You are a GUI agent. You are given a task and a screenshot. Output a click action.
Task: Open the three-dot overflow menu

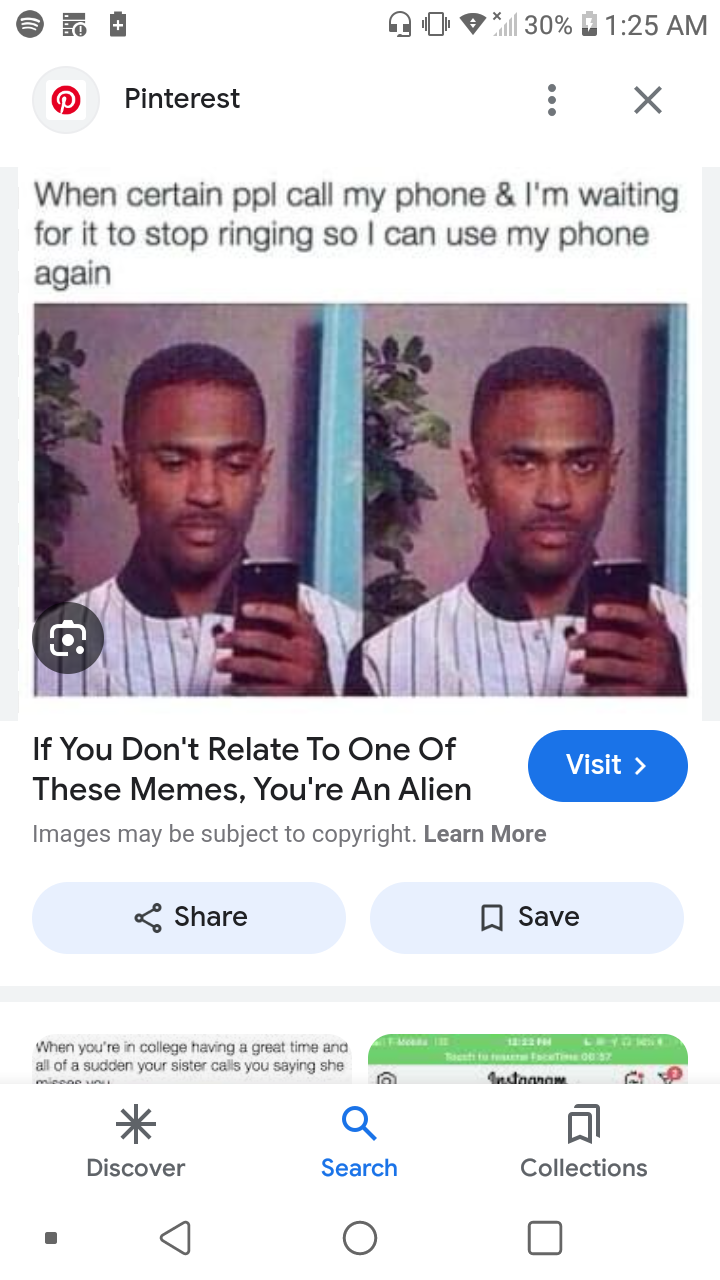pos(551,100)
